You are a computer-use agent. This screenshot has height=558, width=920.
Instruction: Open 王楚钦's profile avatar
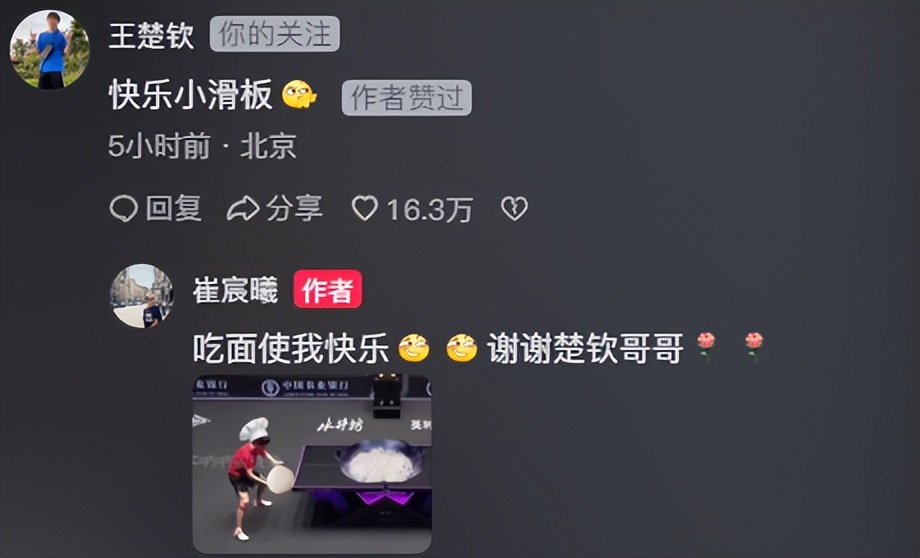point(50,50)
